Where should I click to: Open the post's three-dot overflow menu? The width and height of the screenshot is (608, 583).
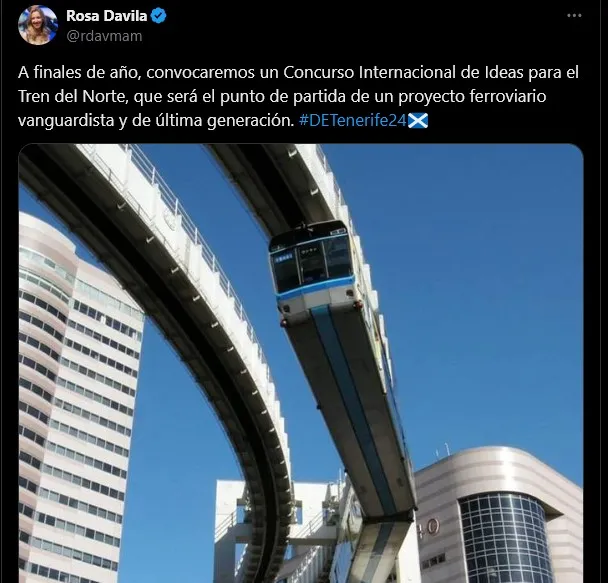coord(574,16)
